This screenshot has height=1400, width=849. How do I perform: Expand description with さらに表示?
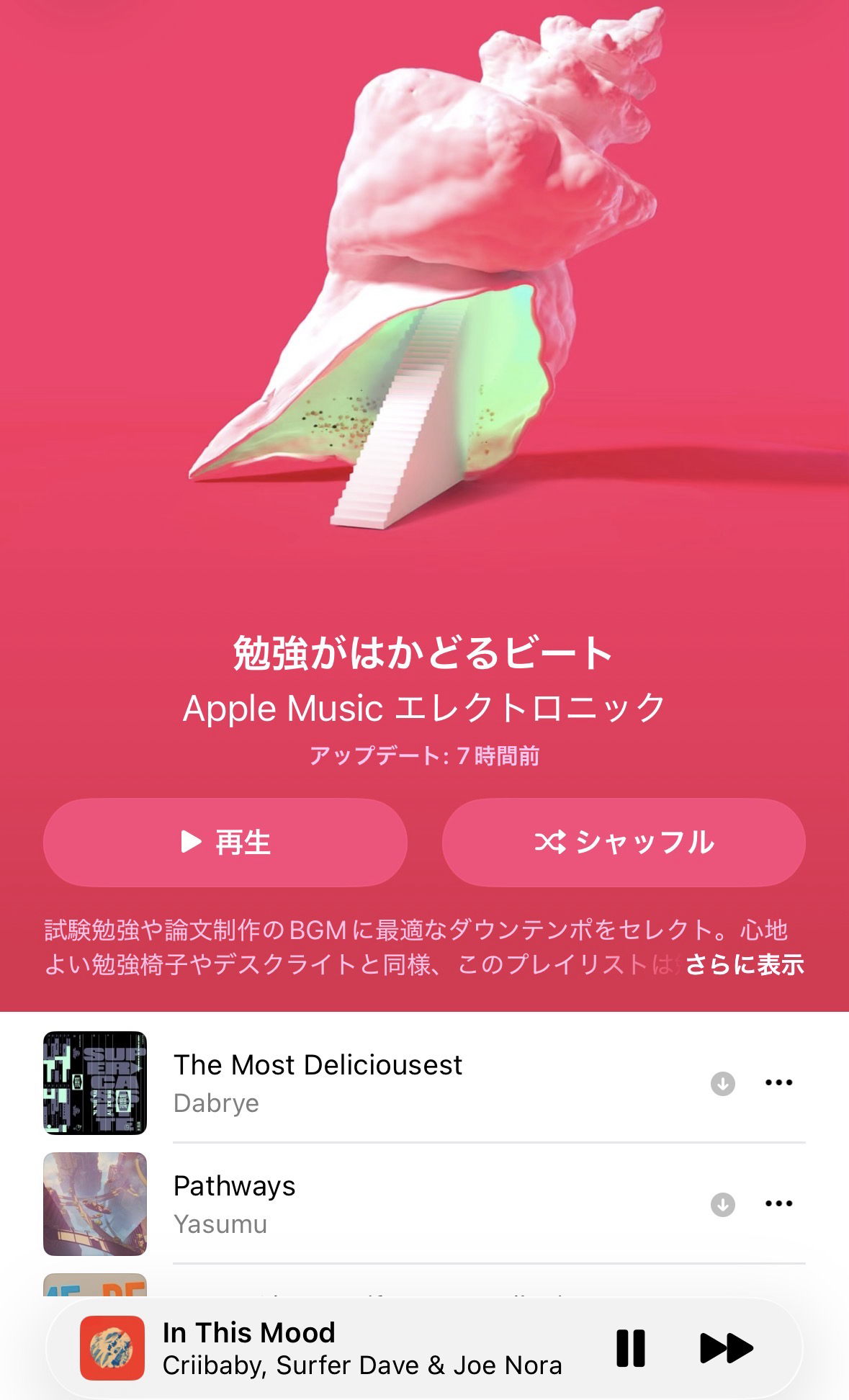(745, 964)
